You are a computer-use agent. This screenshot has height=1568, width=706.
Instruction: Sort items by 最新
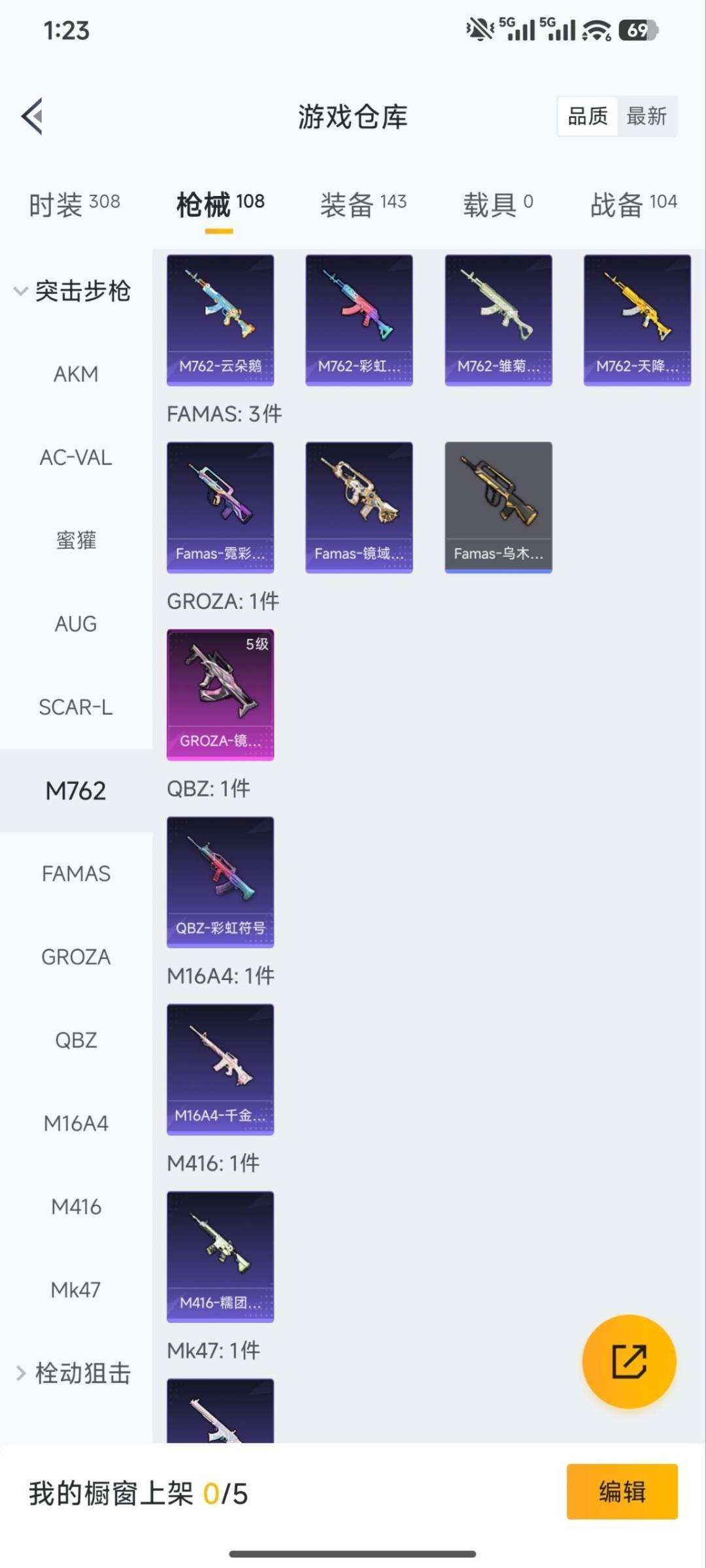pos(646,116)
